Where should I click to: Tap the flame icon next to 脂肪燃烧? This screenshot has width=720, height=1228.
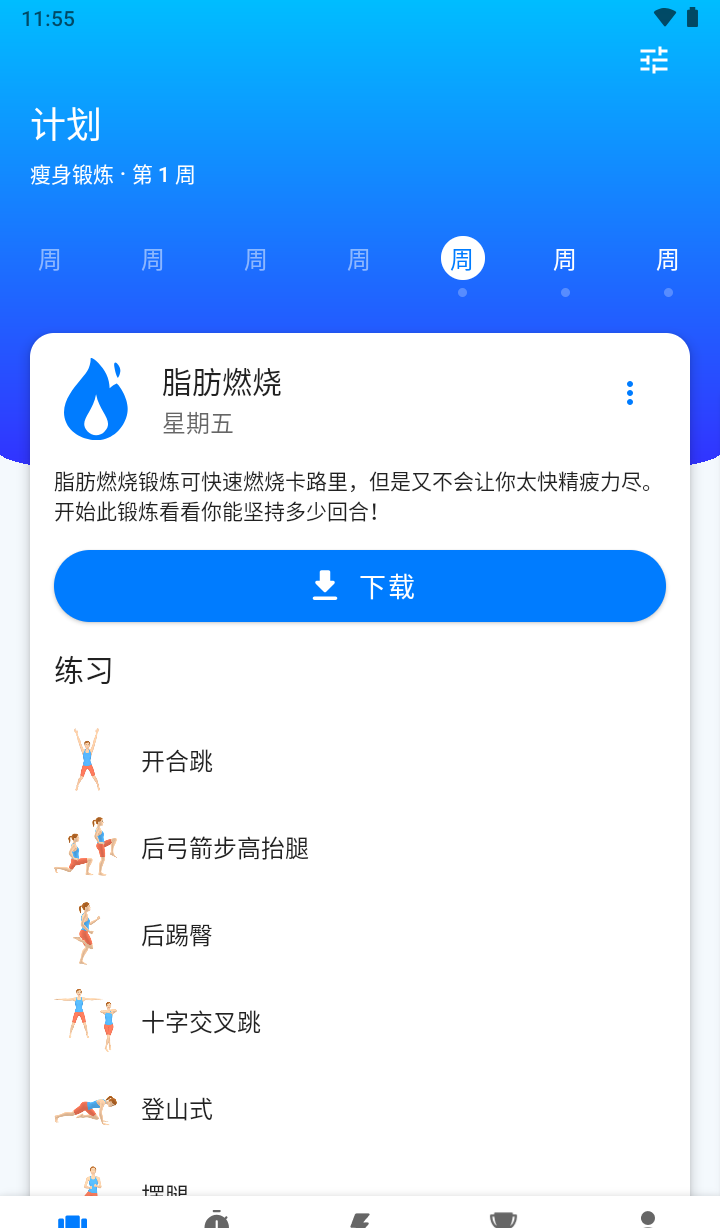95,397
